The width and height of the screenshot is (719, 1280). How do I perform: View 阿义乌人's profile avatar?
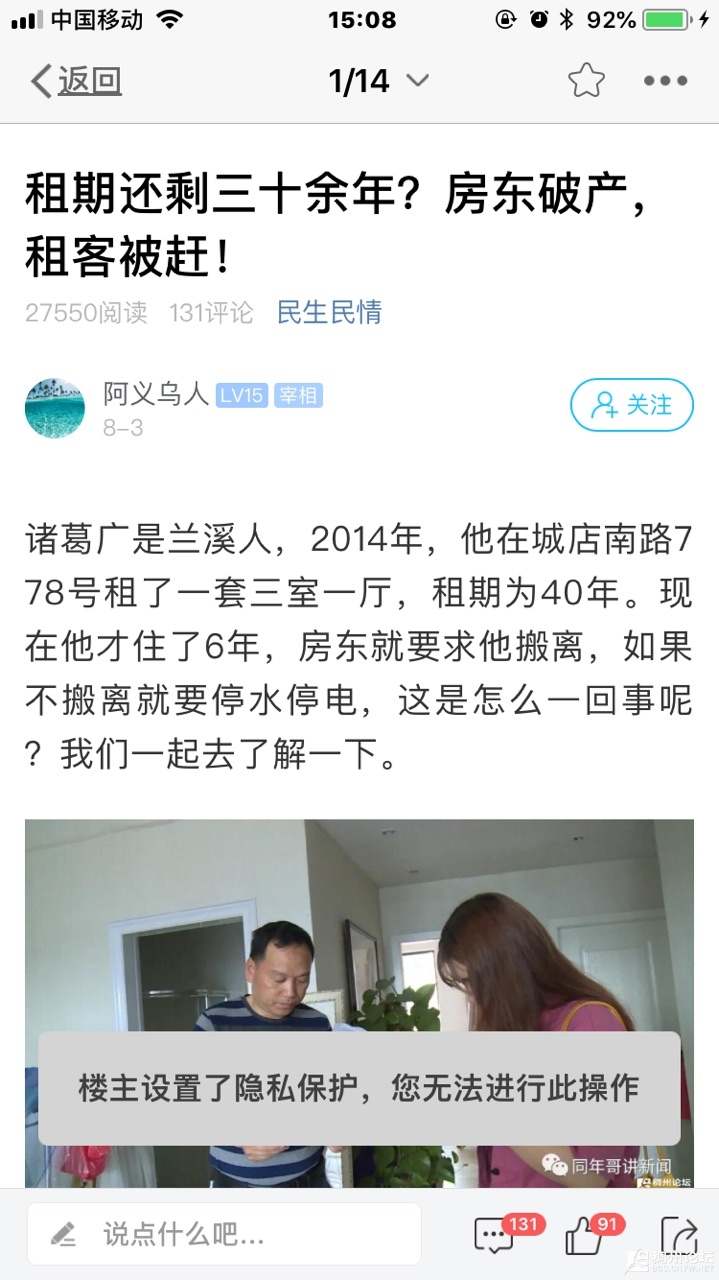[55, 408]
